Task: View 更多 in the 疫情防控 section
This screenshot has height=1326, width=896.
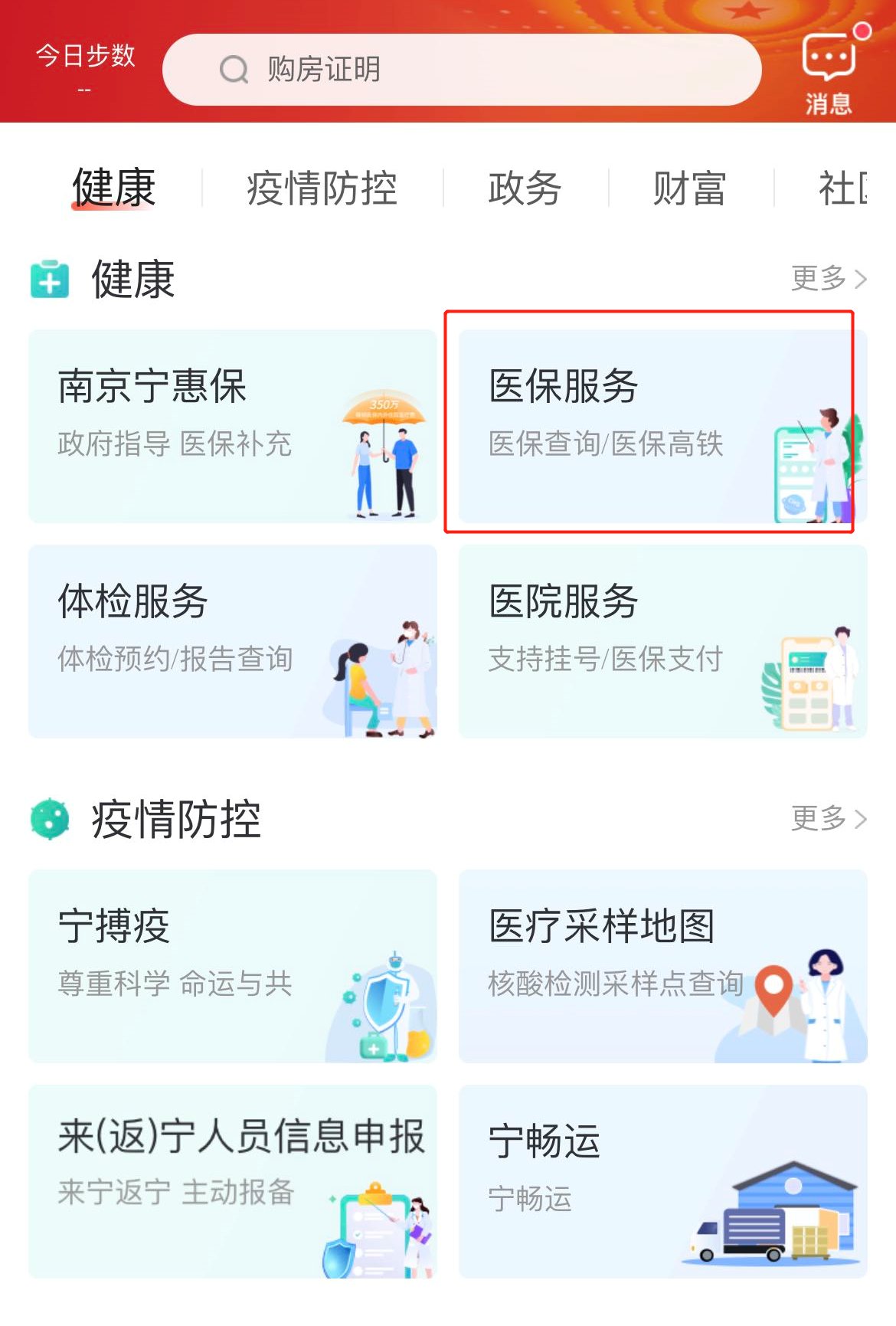Action: pos(828,818)
